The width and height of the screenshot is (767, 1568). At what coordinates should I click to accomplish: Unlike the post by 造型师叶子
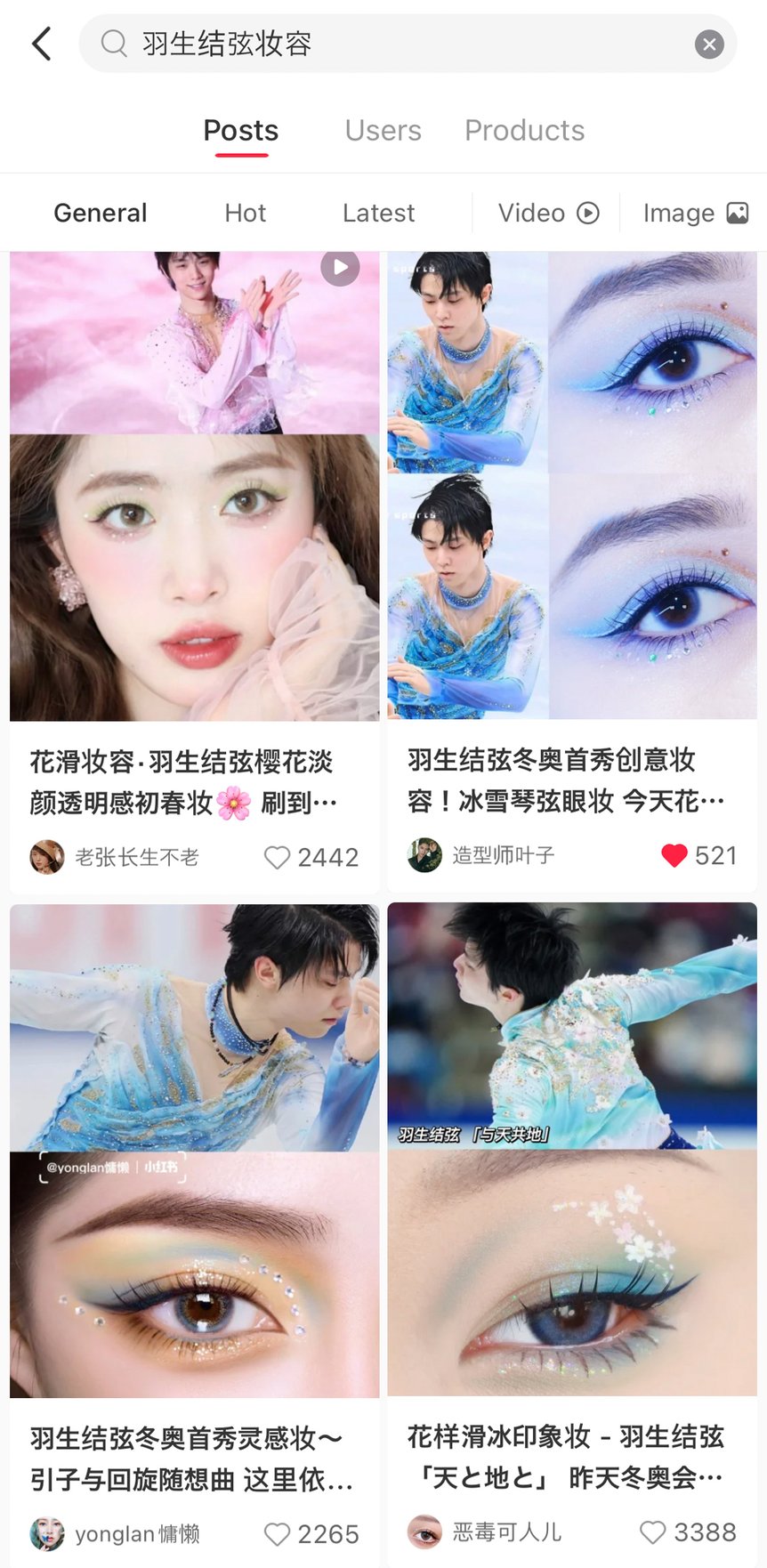[x=674, y=855]
